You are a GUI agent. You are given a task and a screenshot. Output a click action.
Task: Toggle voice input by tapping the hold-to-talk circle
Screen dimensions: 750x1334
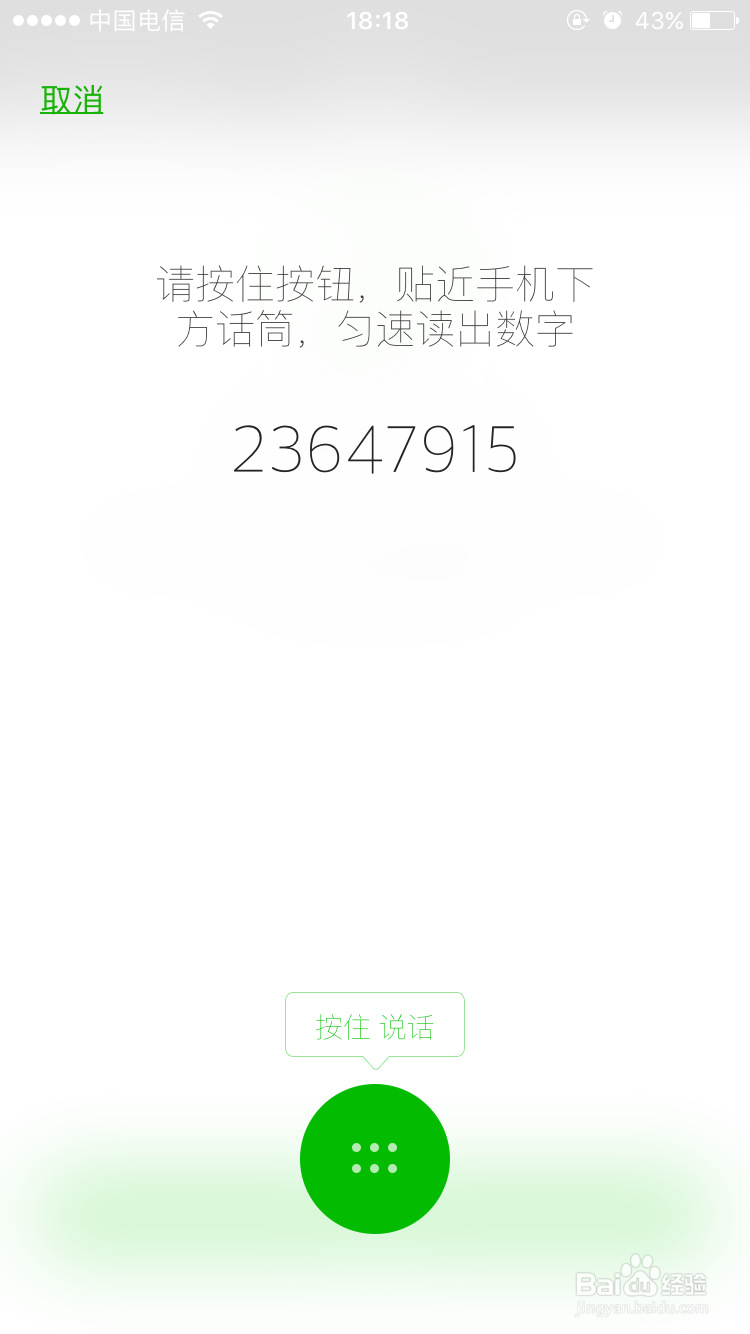(375, 1158)
